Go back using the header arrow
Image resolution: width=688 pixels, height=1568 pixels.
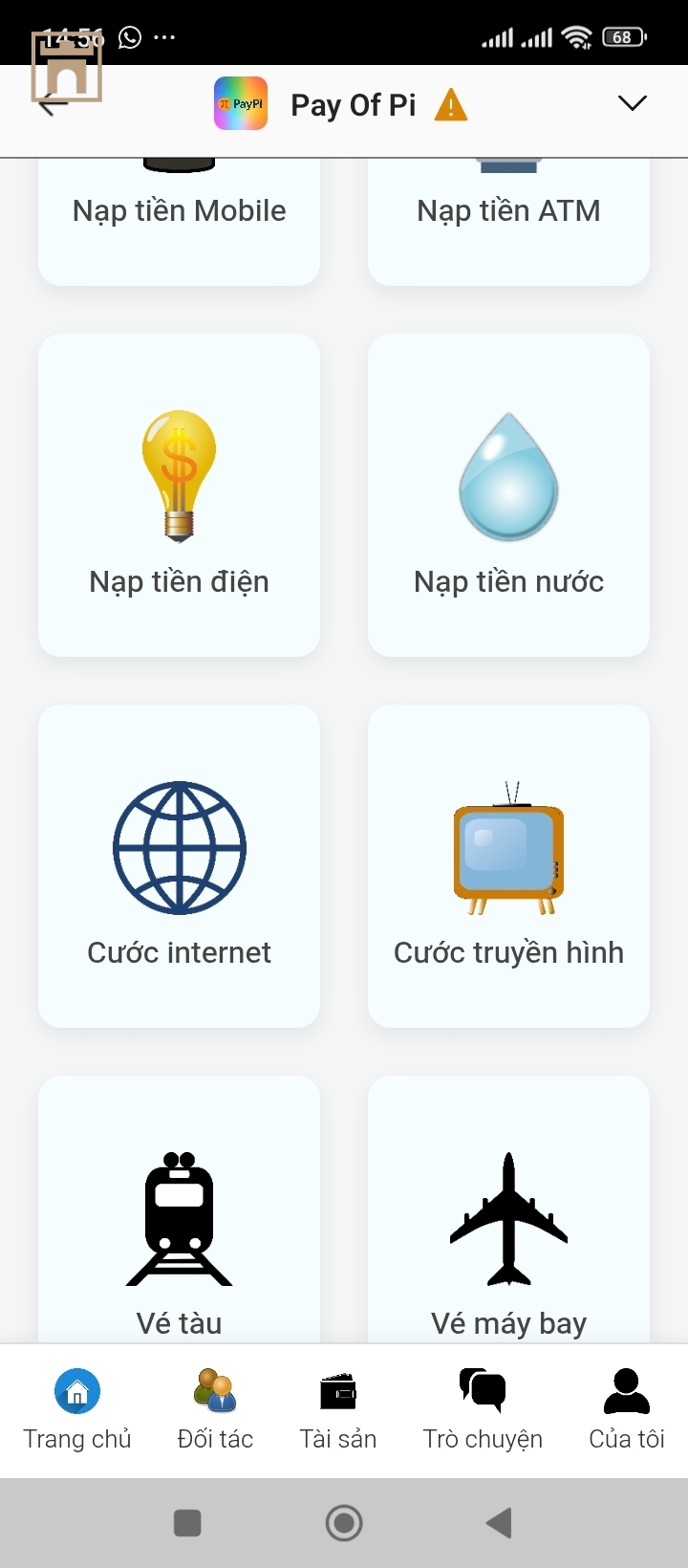pos(51,104)
